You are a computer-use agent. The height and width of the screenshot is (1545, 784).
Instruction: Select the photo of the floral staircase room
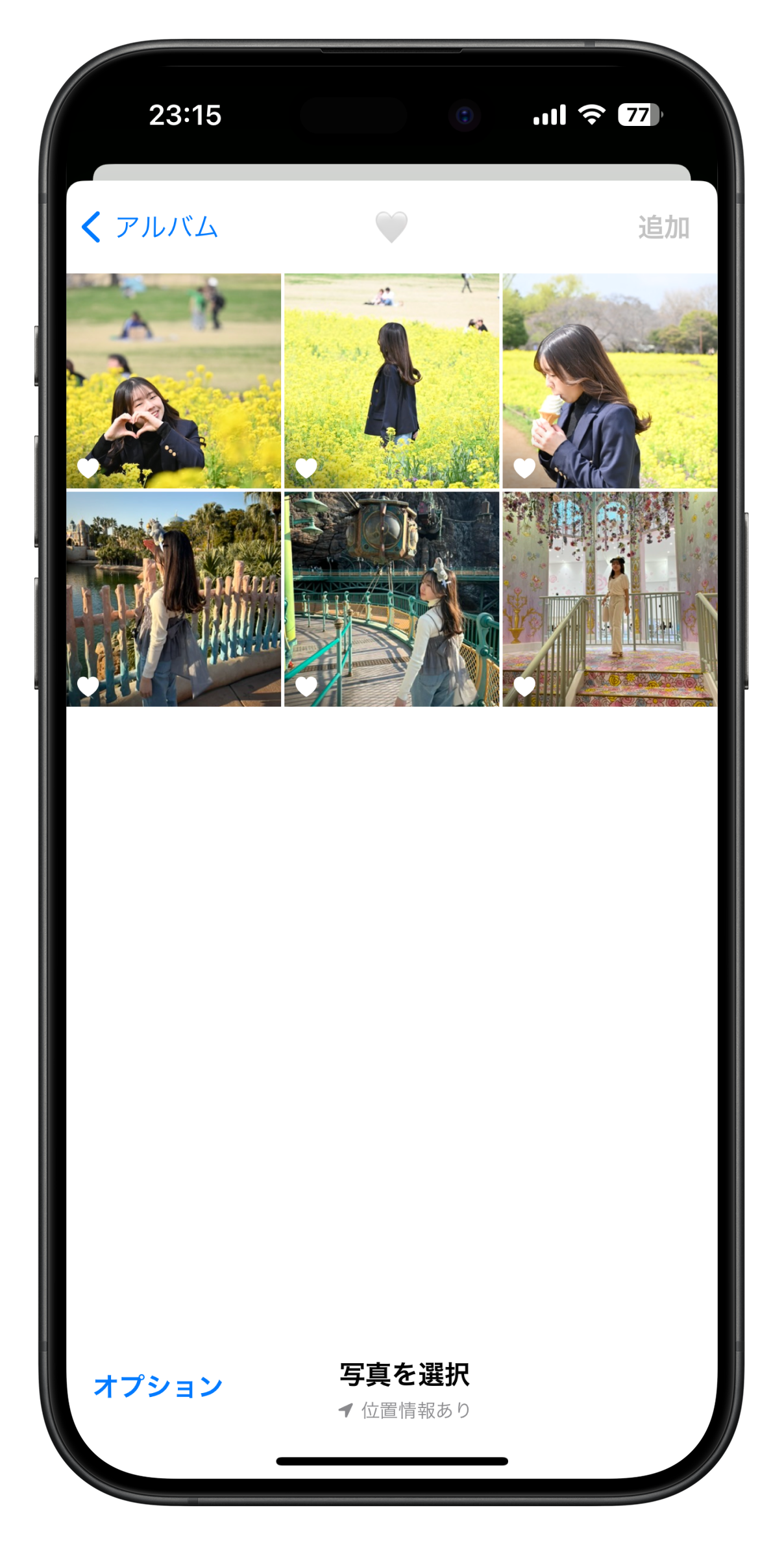pos(609,599)
